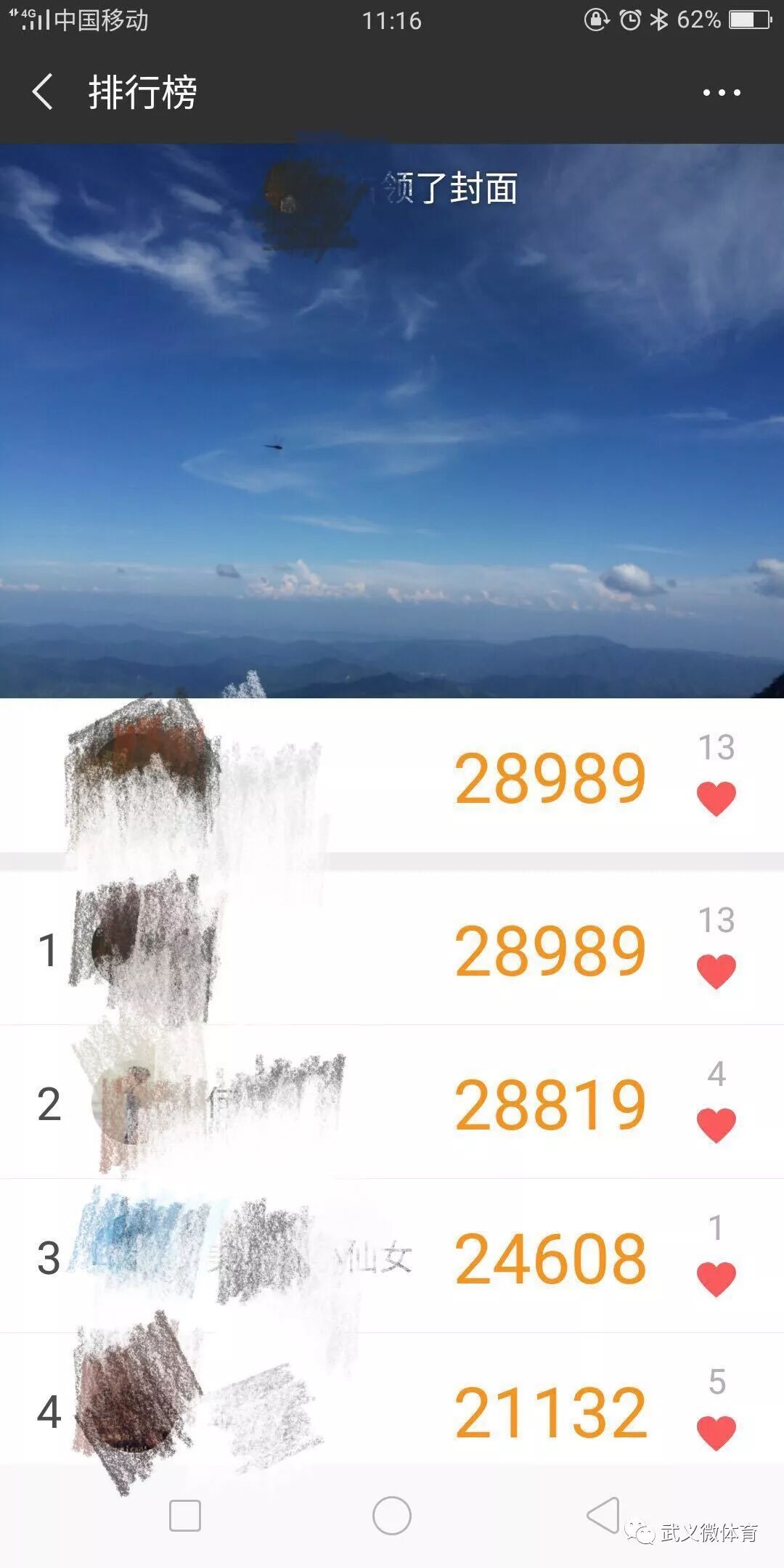Like the rank 4 entry with 21132 steps

(716, 1433)
